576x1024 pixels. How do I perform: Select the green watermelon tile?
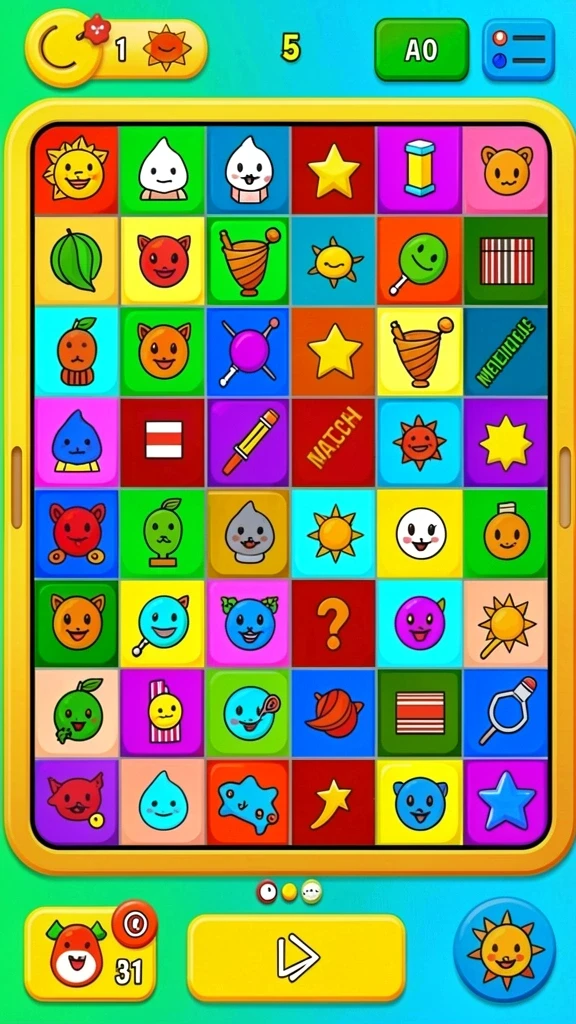click(76, 261)
